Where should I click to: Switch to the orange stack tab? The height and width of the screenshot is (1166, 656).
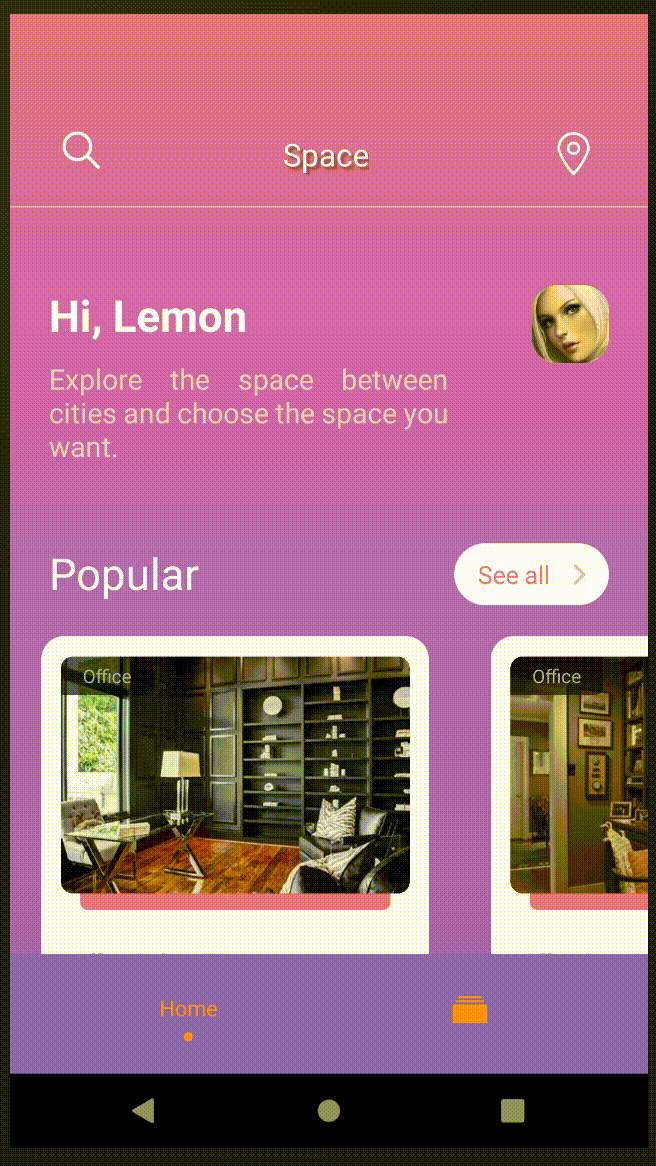[470, 1011]
